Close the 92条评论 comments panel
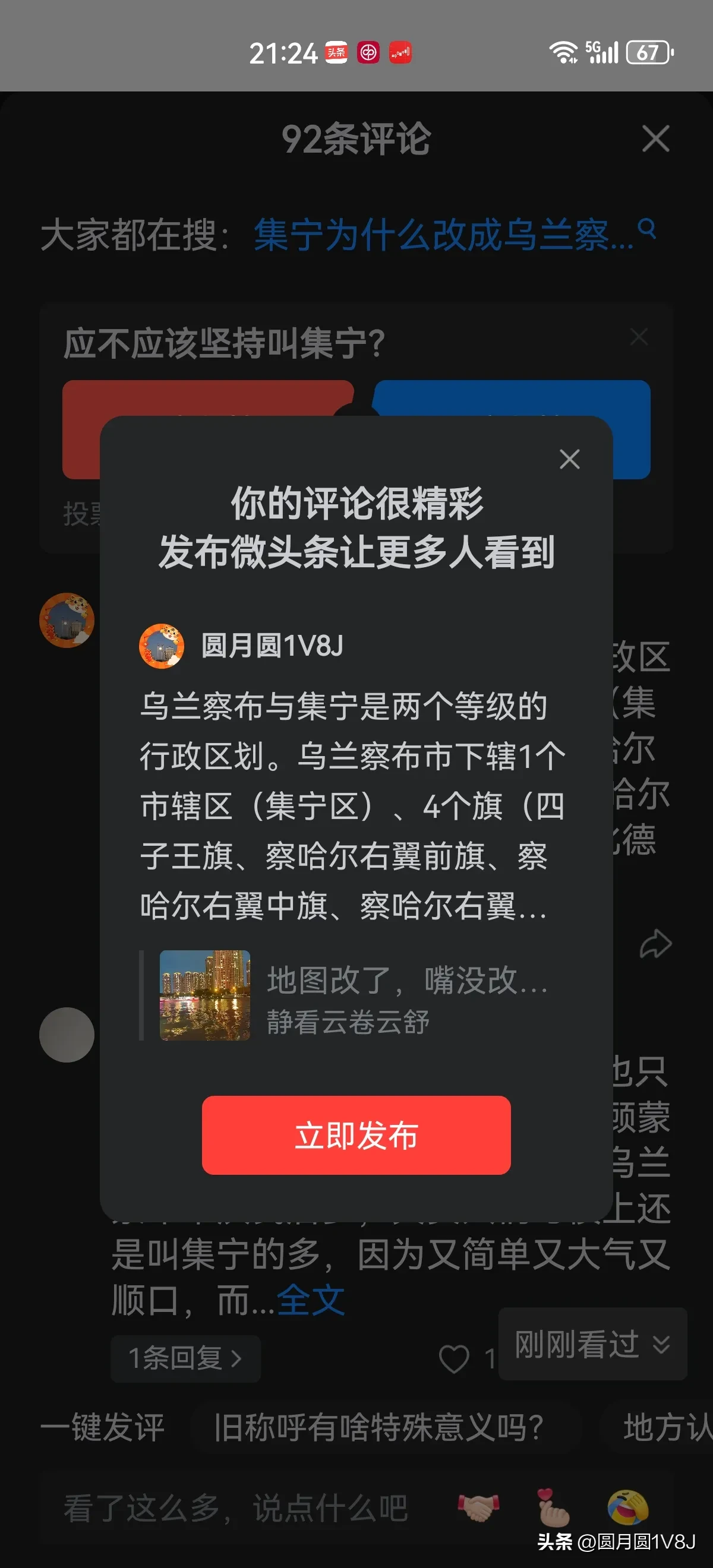This screenshot has width=713, height=1568. pyautogui.click(x=656, y=139)
